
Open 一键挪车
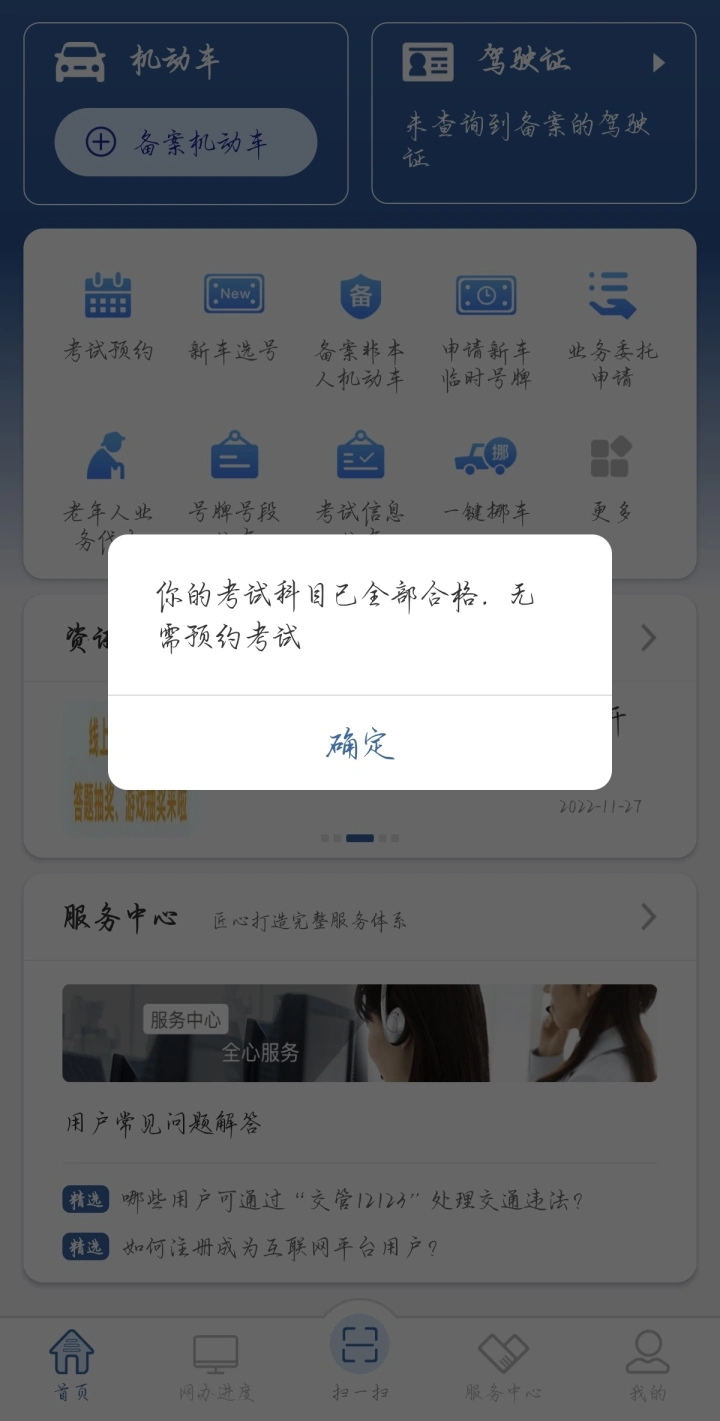click(x=486, y=478)
